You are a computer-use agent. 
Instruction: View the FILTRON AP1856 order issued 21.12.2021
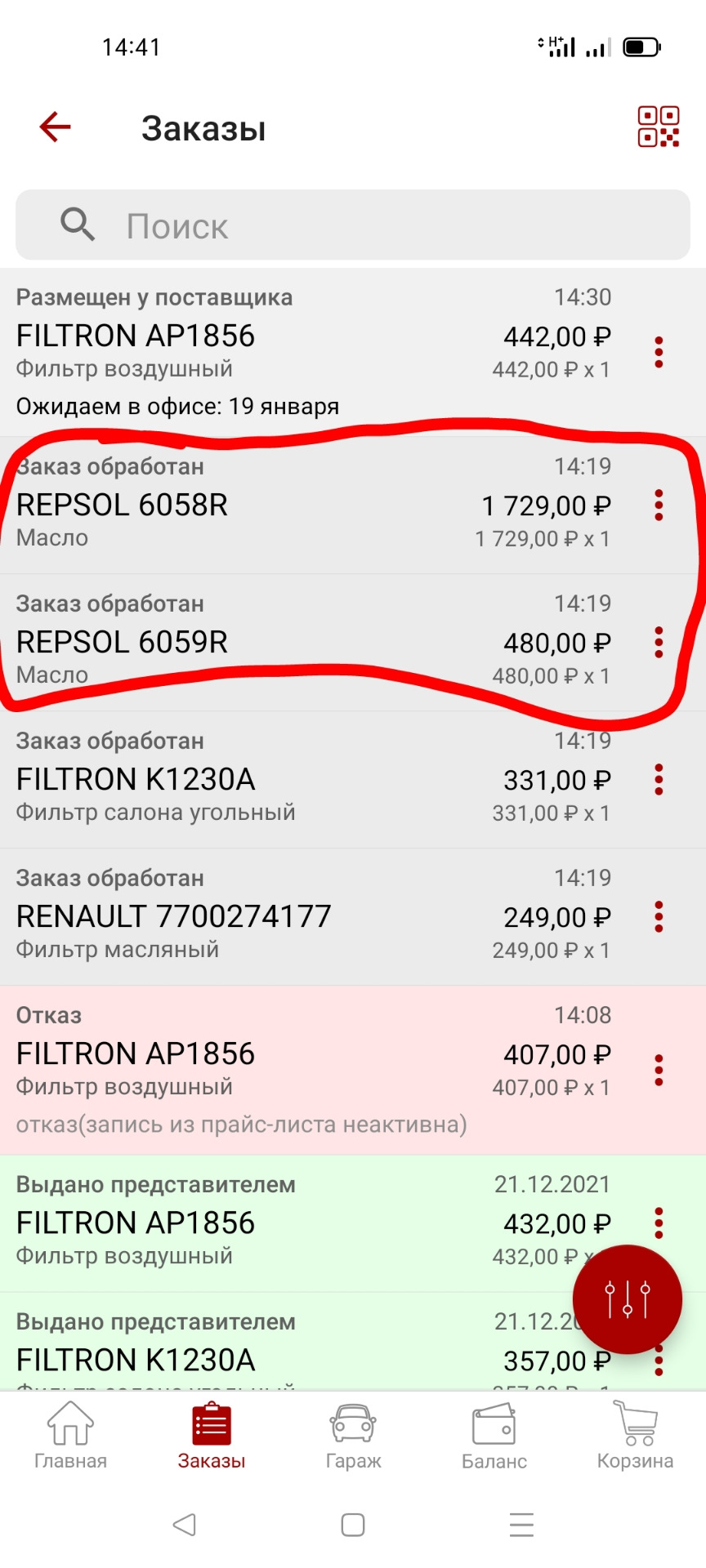pyautogui.click(x=245, y=1223)
